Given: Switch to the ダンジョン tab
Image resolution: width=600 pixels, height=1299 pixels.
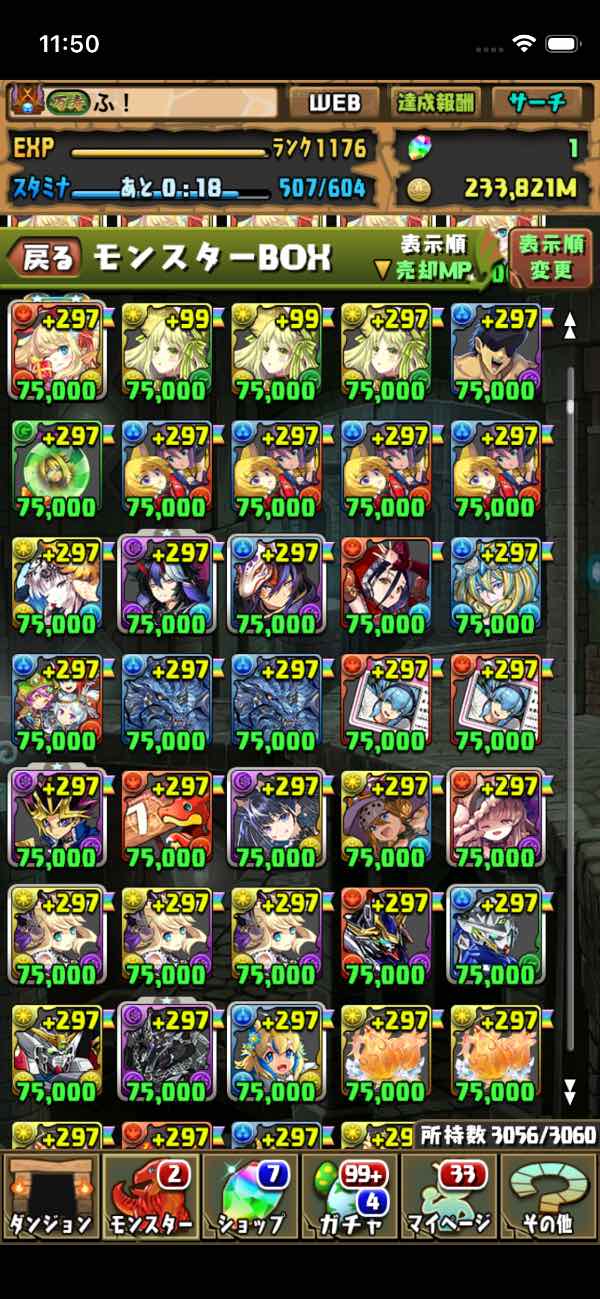Looking at the screenshot, I should pyautogui.click(x=50, y=1197).
